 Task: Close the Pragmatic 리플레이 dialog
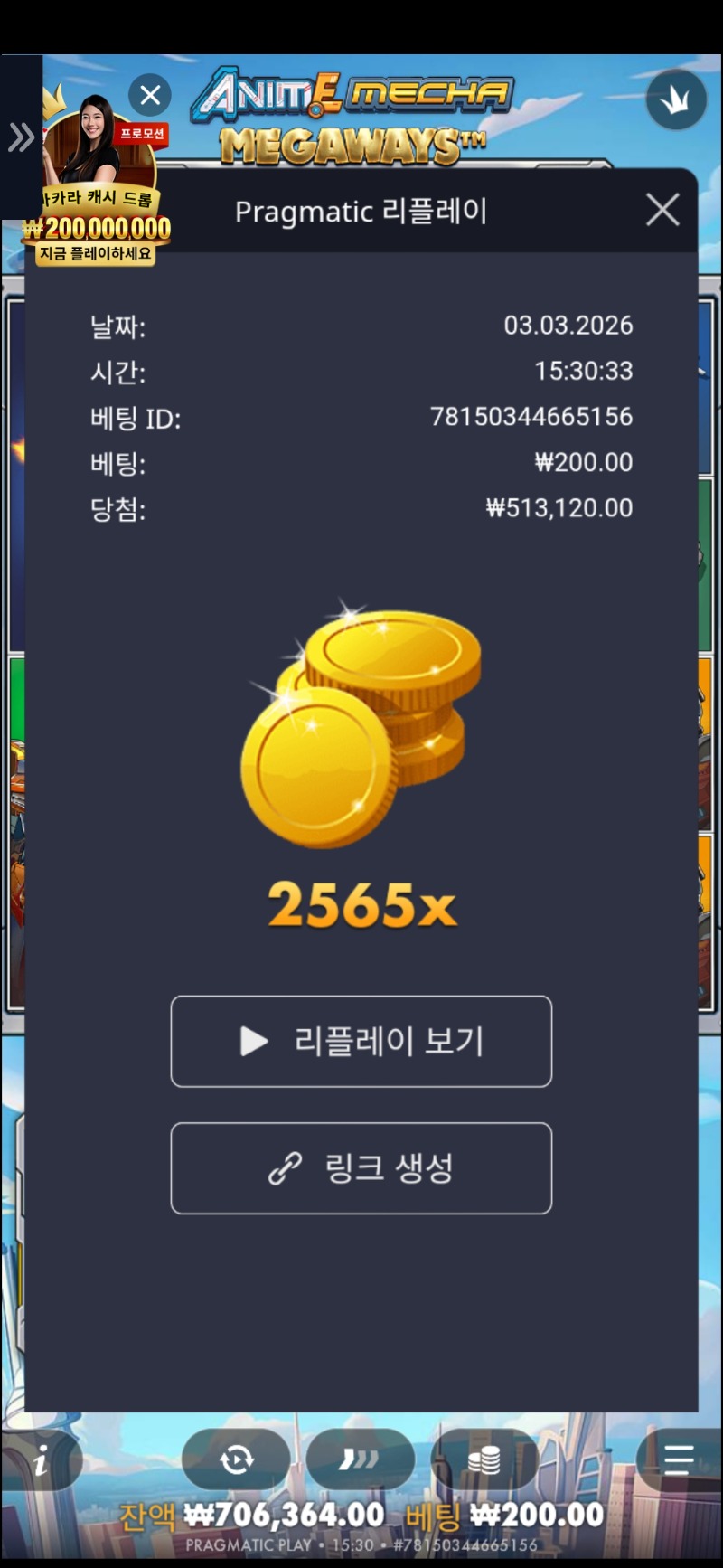(x=662, y=210)
